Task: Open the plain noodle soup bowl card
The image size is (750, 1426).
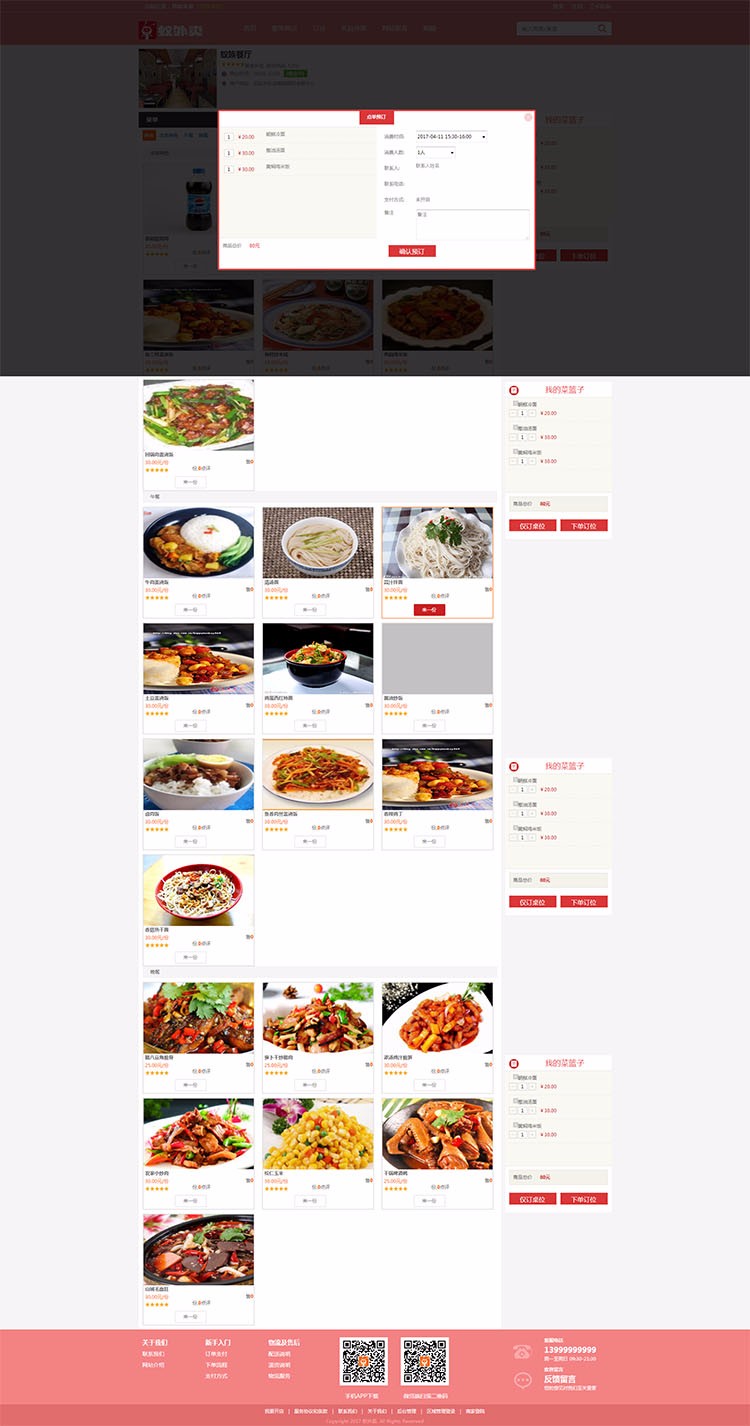Action: pyautogui.click(x=318, y=543)
